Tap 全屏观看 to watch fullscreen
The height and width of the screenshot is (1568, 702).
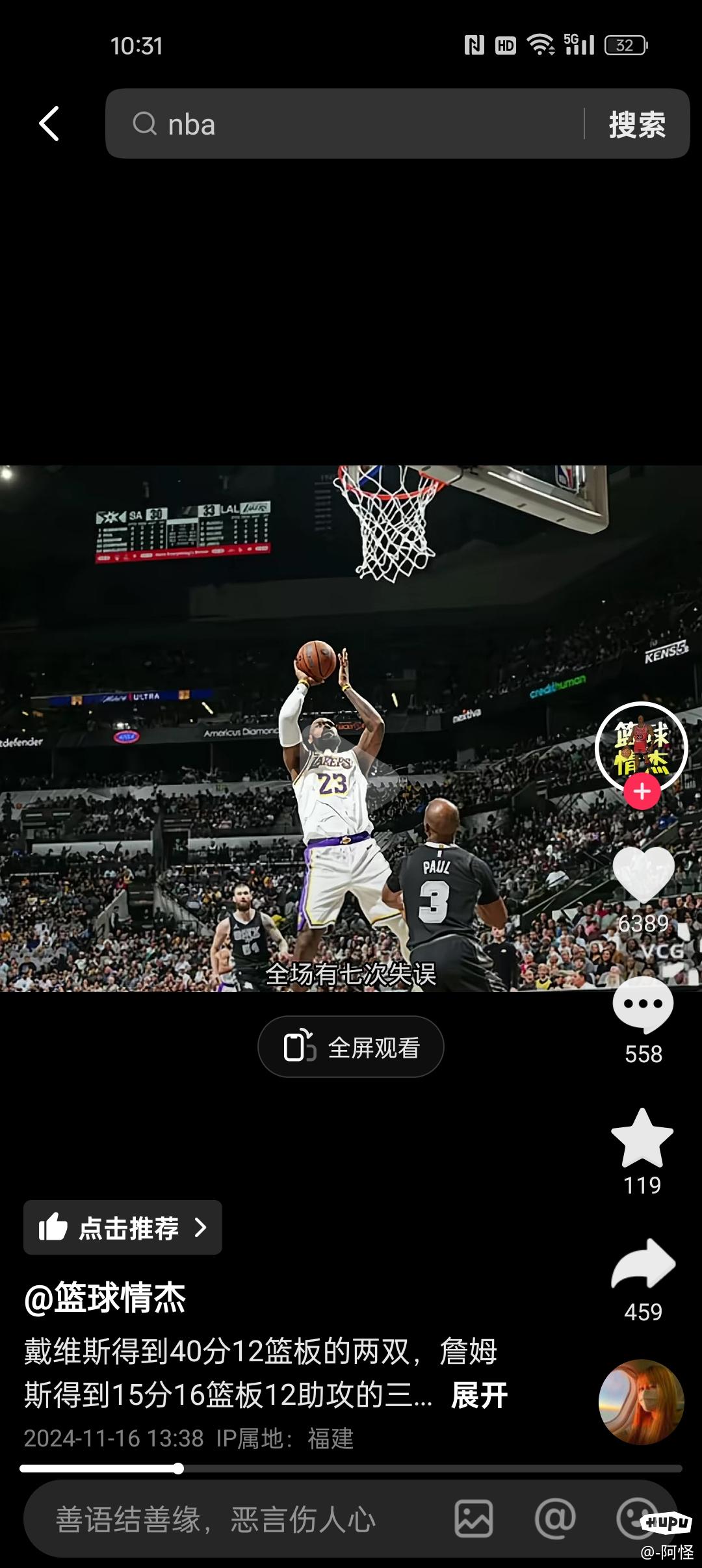click(x=351, y=1047)
